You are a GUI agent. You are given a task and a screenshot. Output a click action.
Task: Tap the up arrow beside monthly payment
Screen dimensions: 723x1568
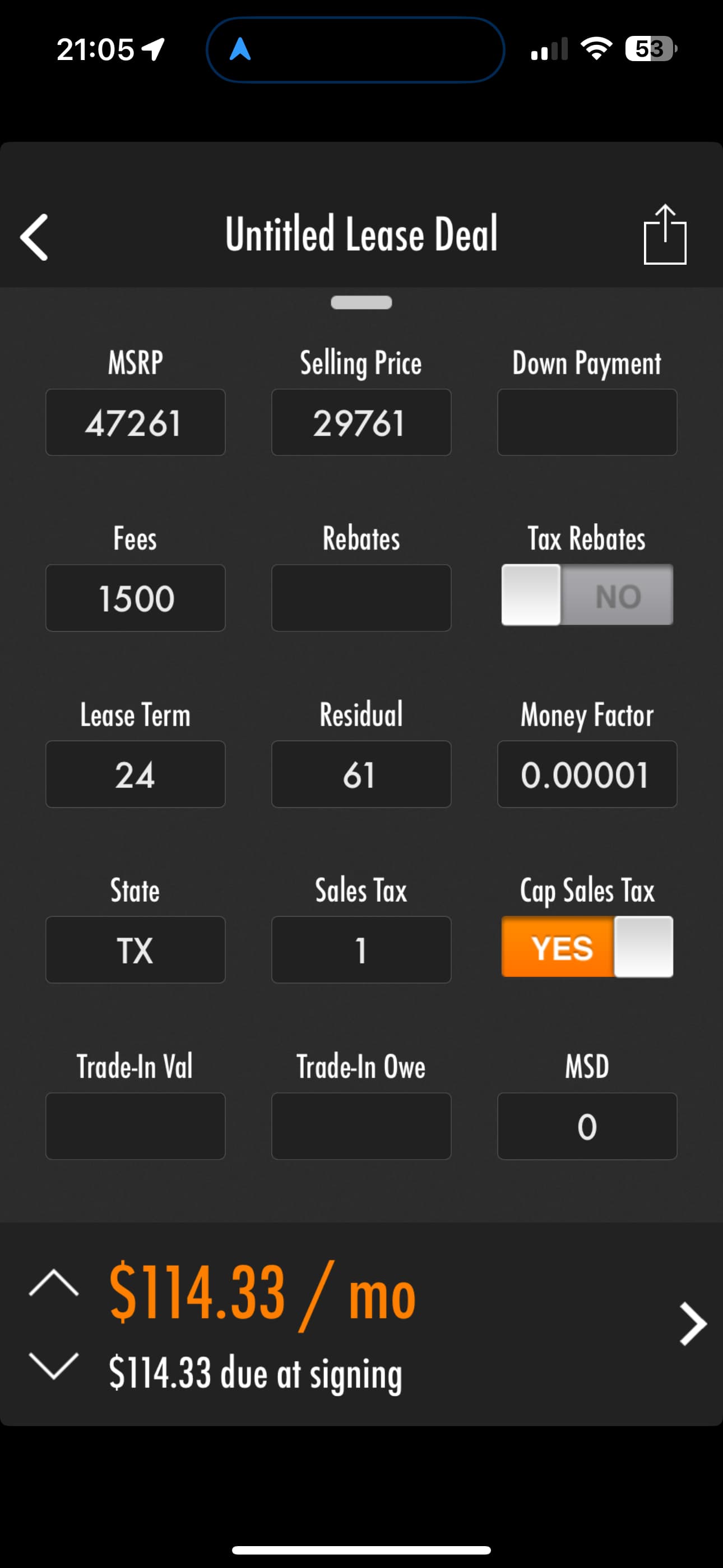tap(54, 1283)
